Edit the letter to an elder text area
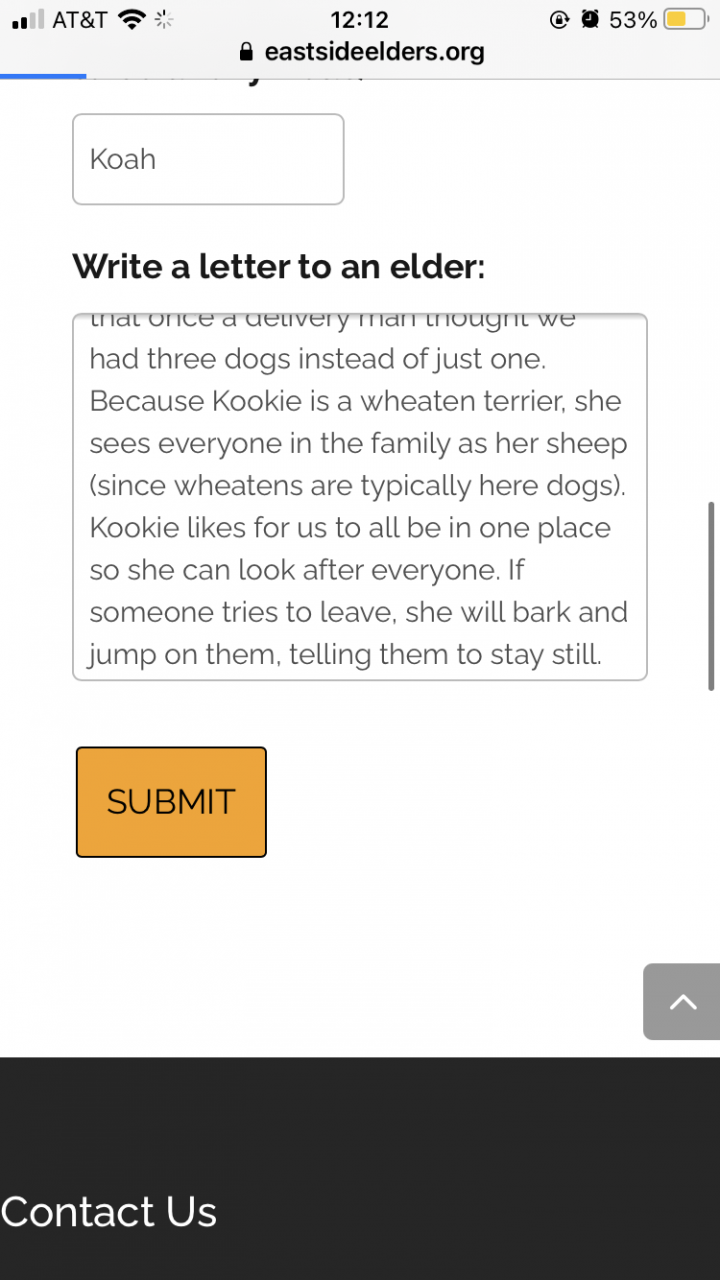 pos(360,497)
